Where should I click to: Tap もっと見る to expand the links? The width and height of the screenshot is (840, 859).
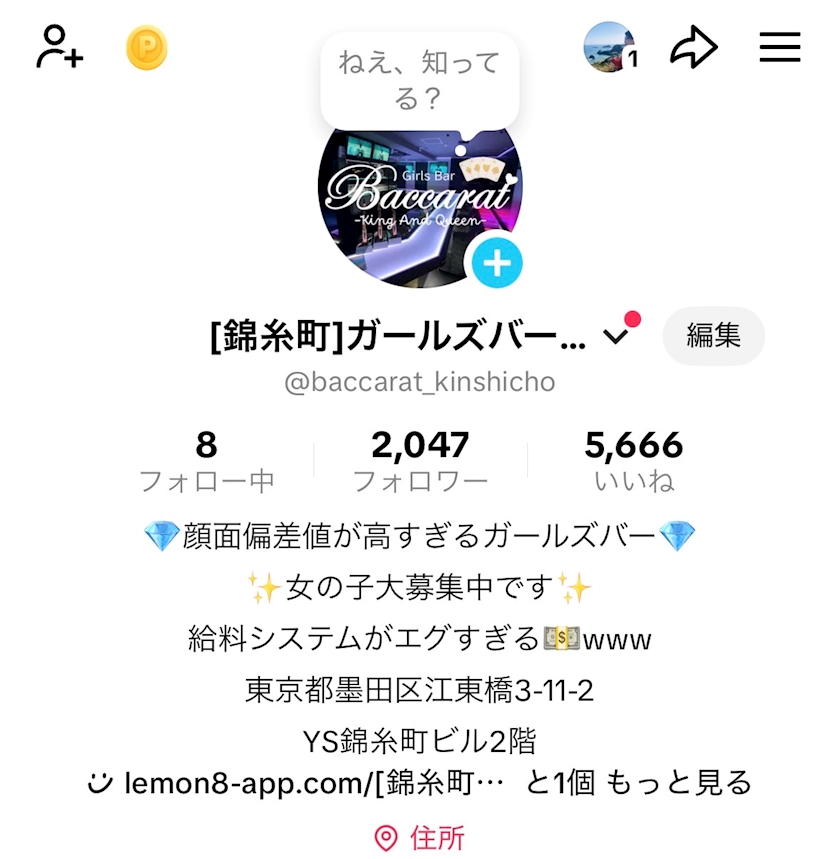tap(696, 782)
